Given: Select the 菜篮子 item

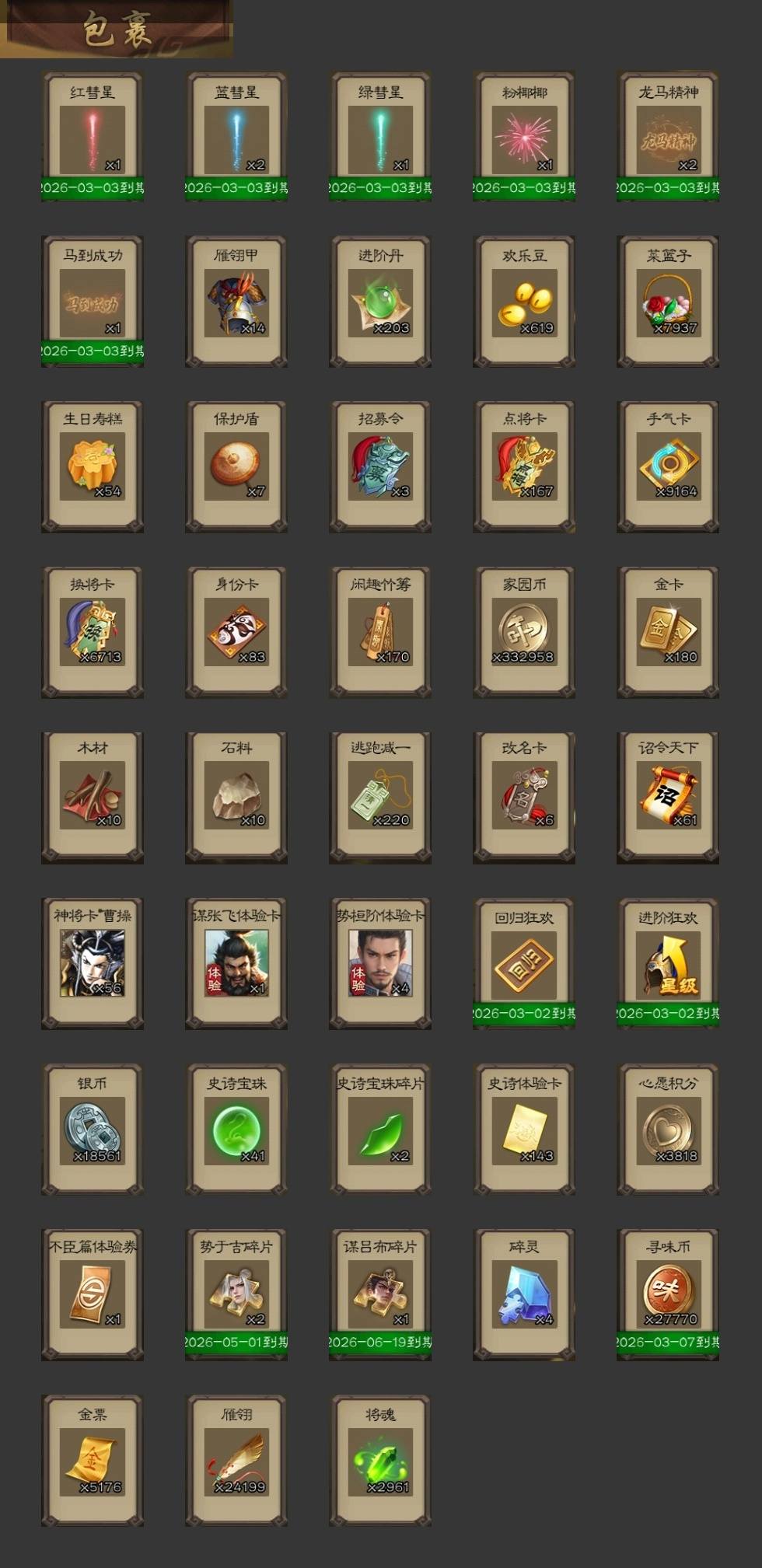Looking at the screenshot, I should coord(668,301).
